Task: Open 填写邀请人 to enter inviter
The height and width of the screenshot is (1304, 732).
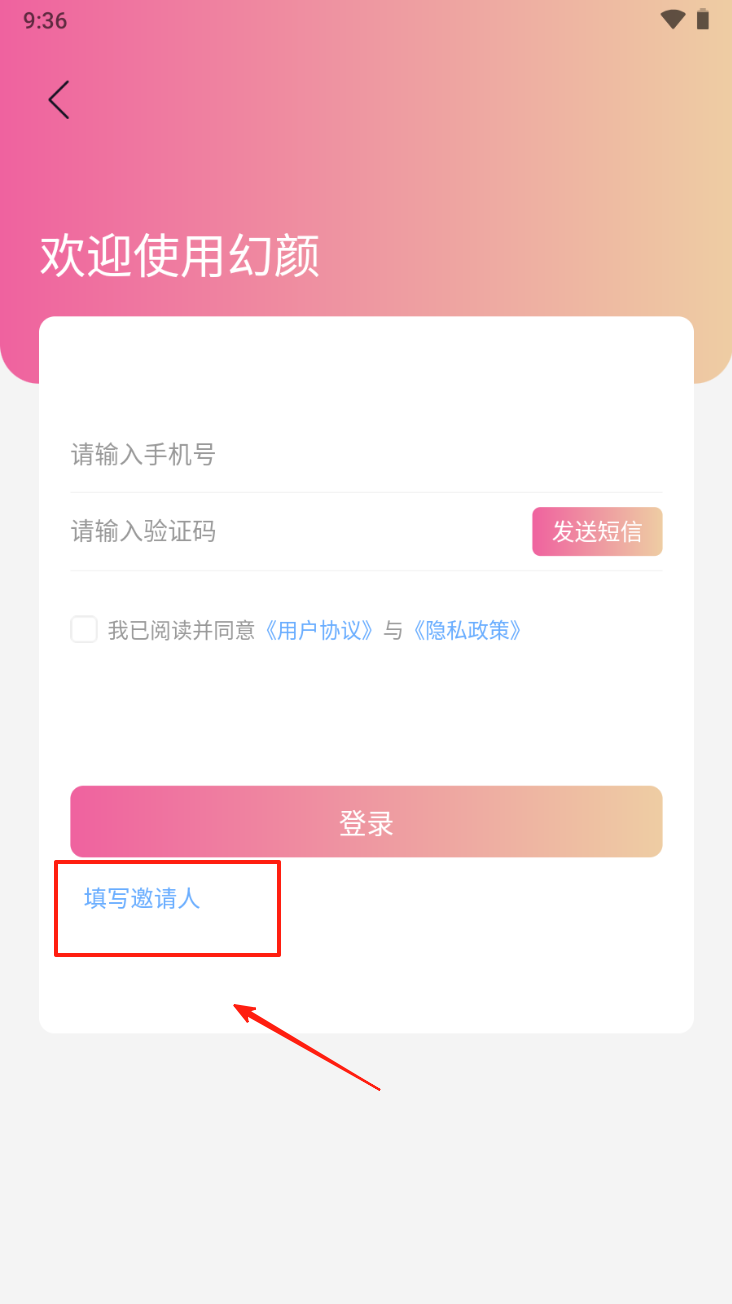Action: tap(142, 898)
